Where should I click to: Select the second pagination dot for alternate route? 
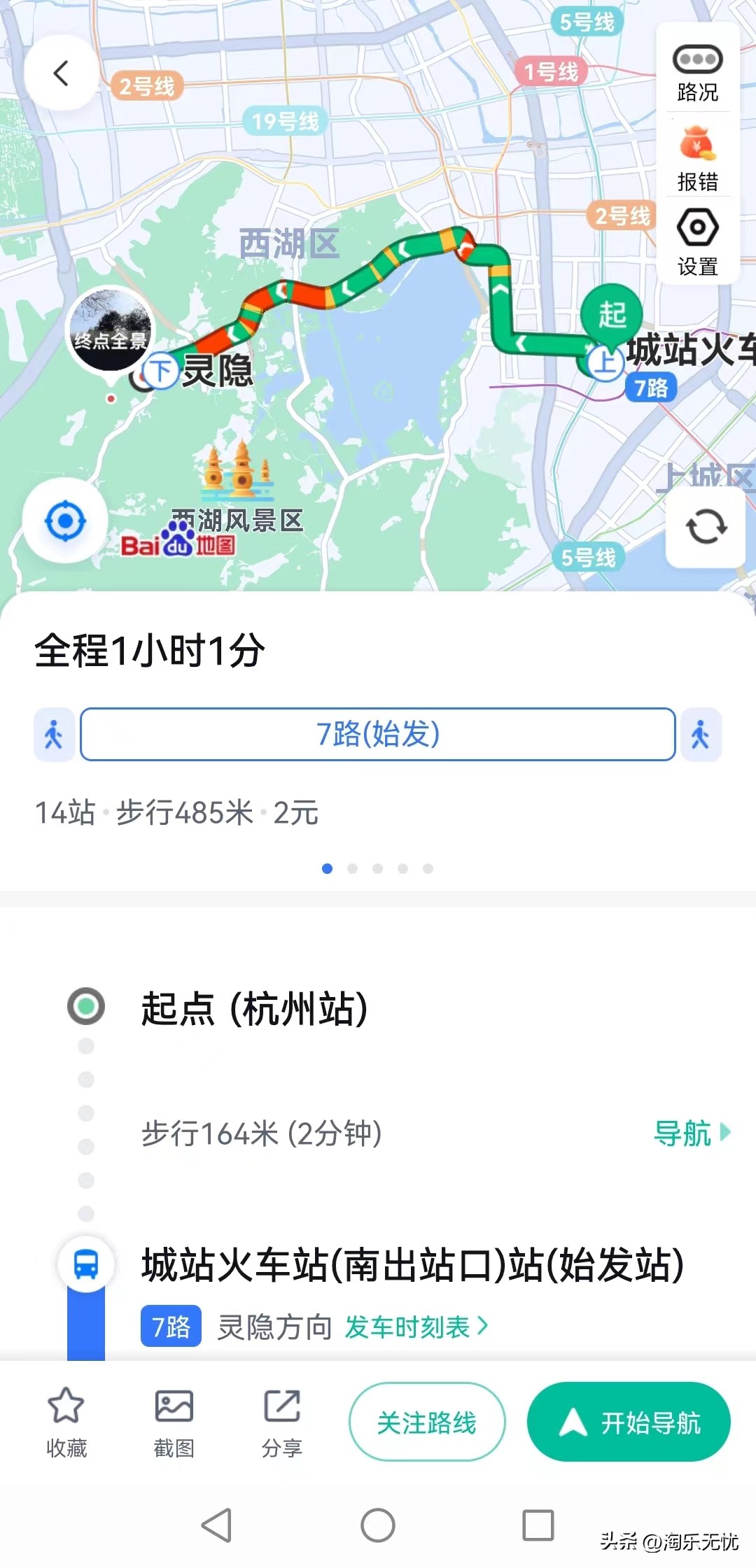point(352,867)
